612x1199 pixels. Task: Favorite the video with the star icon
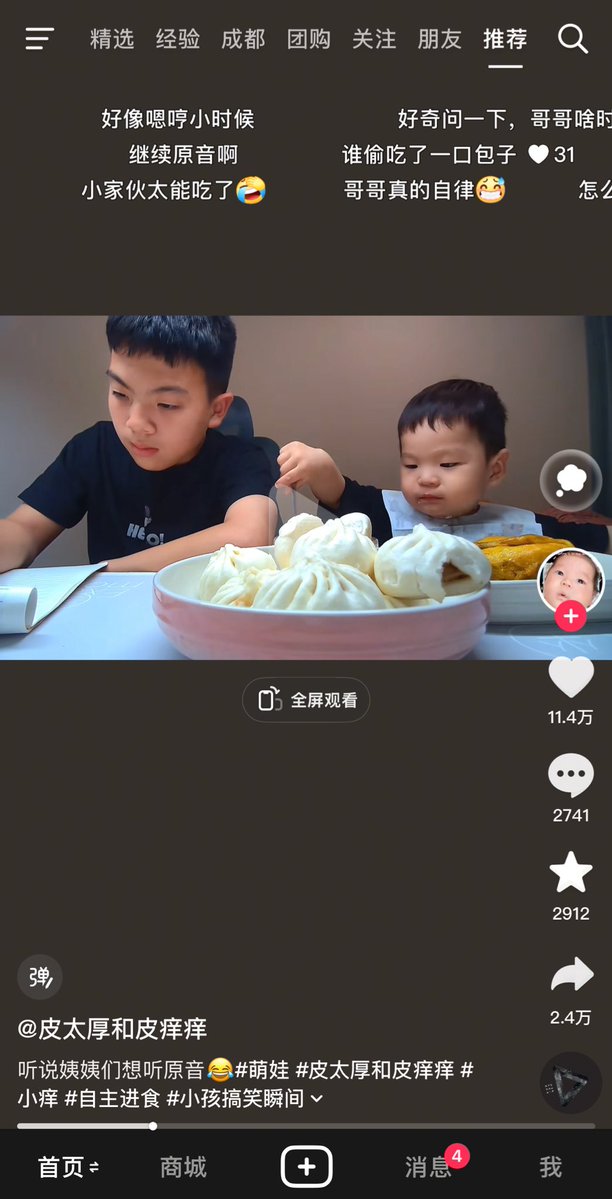571,872
